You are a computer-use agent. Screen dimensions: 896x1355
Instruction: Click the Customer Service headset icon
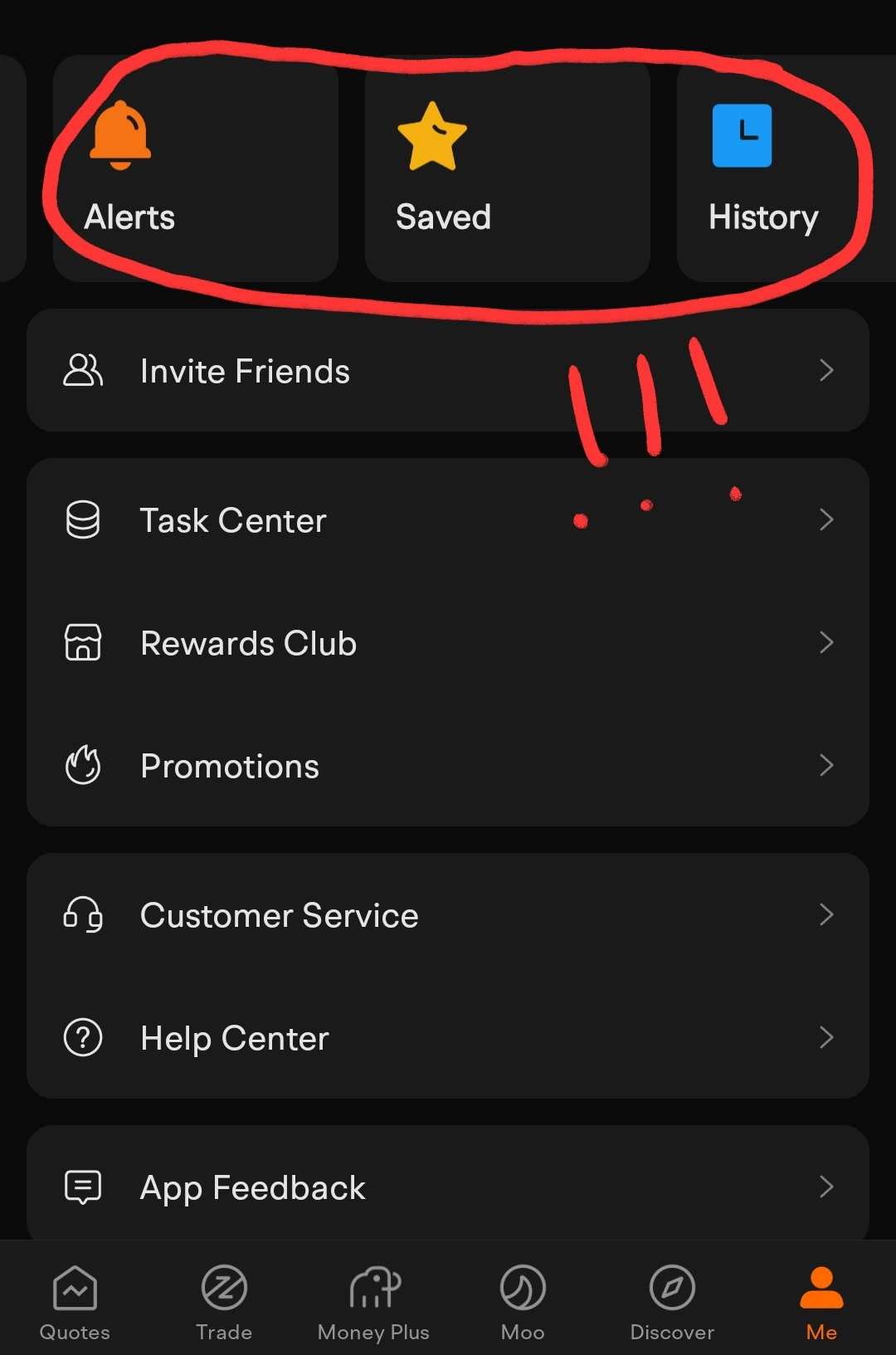coord(82,914)
